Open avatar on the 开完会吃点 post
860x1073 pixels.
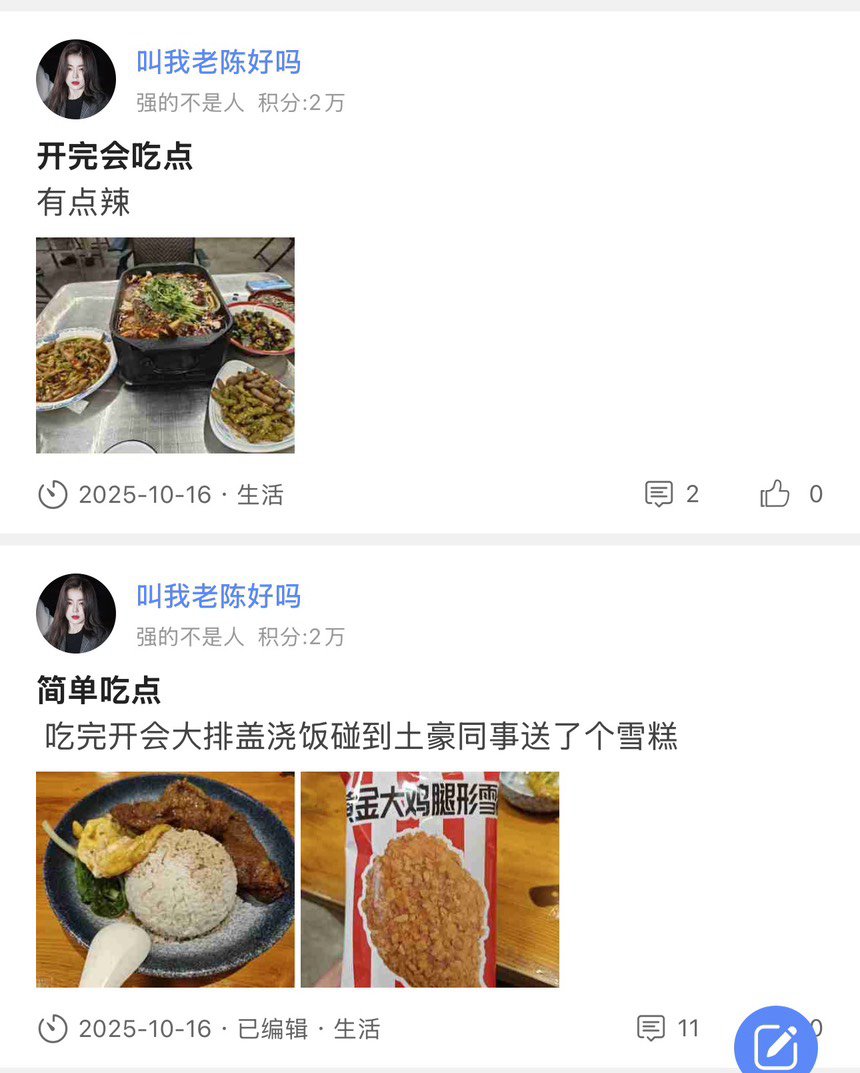(76, 80)
